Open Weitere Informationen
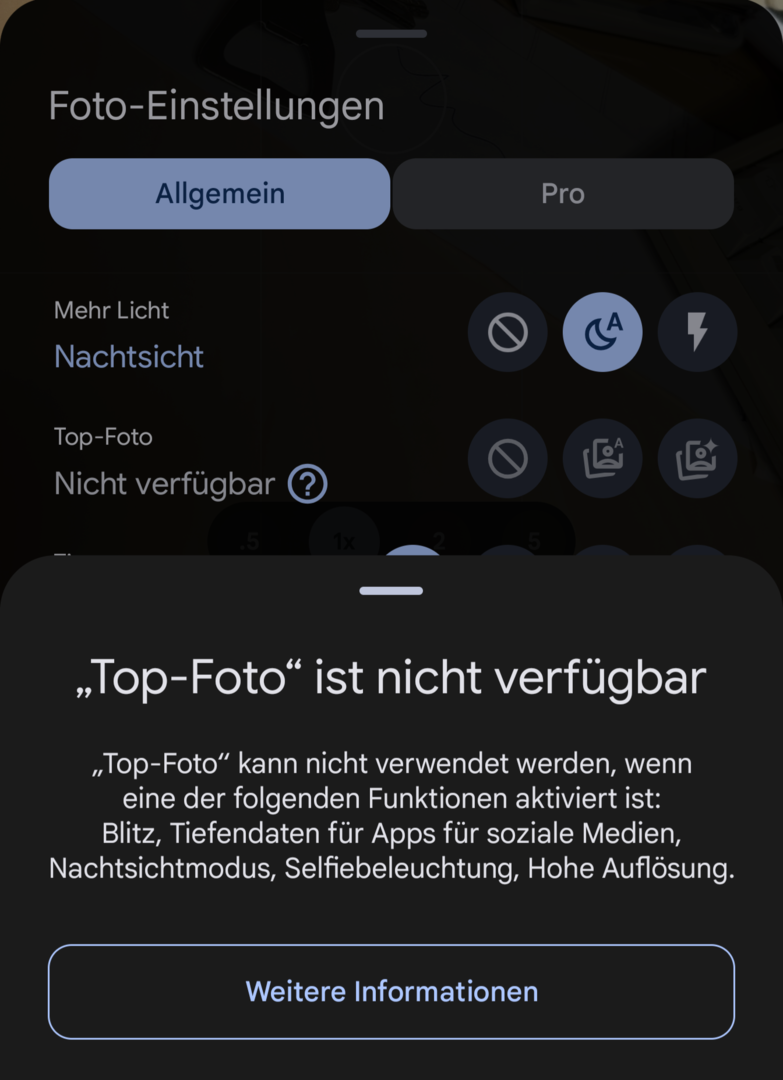 [391, 991]
